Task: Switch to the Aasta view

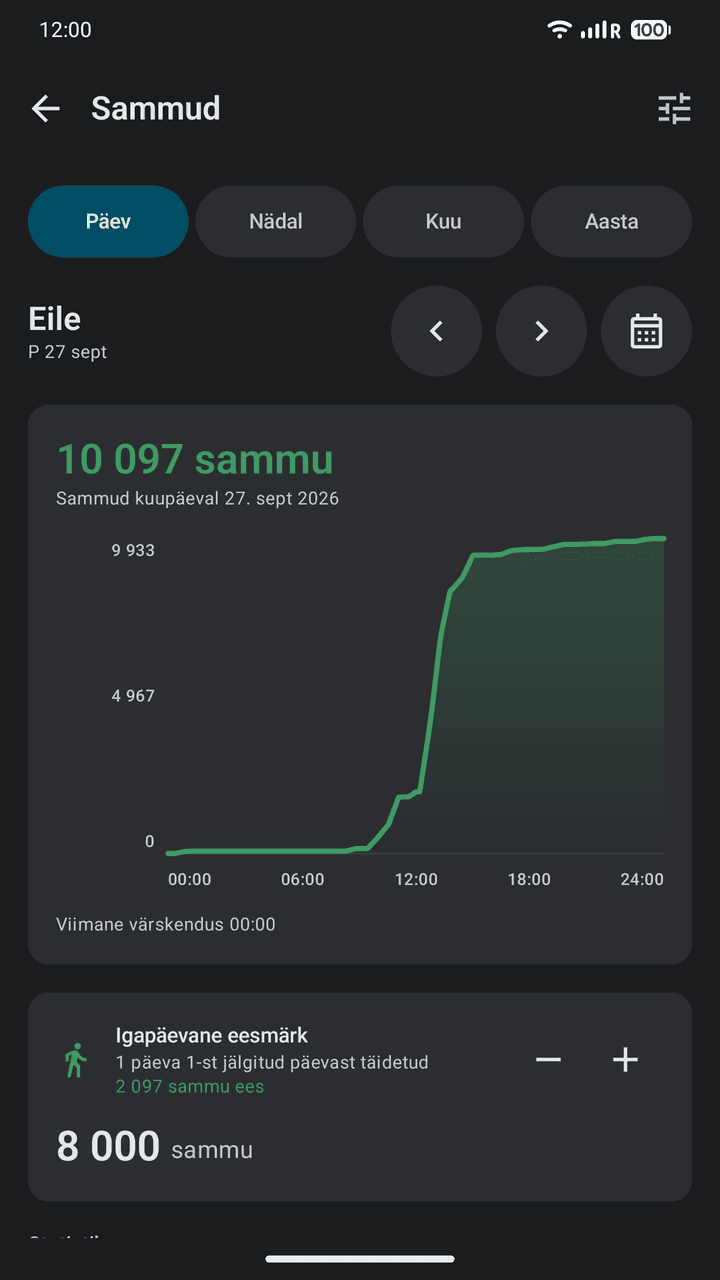Action: 611,222
